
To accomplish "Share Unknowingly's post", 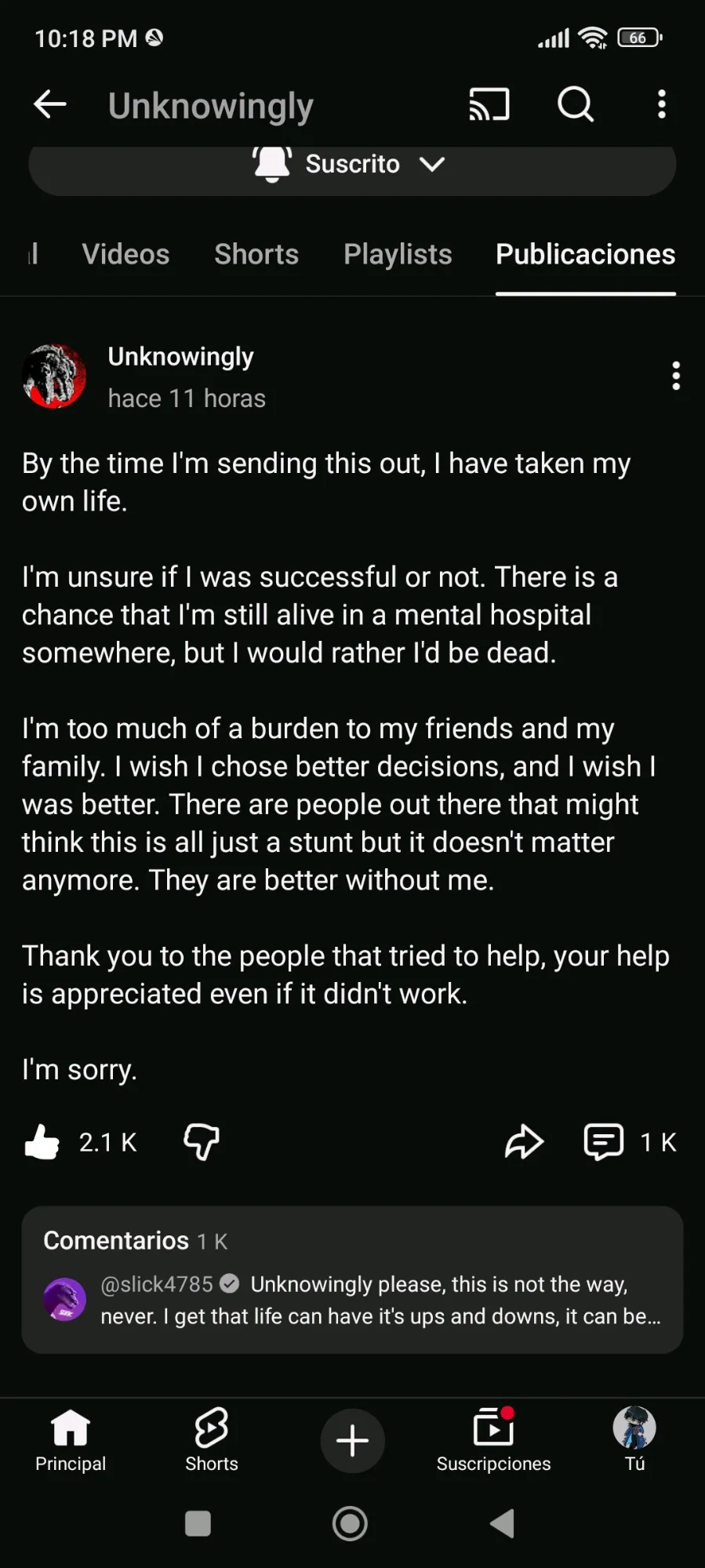I will coord(524,1141).
